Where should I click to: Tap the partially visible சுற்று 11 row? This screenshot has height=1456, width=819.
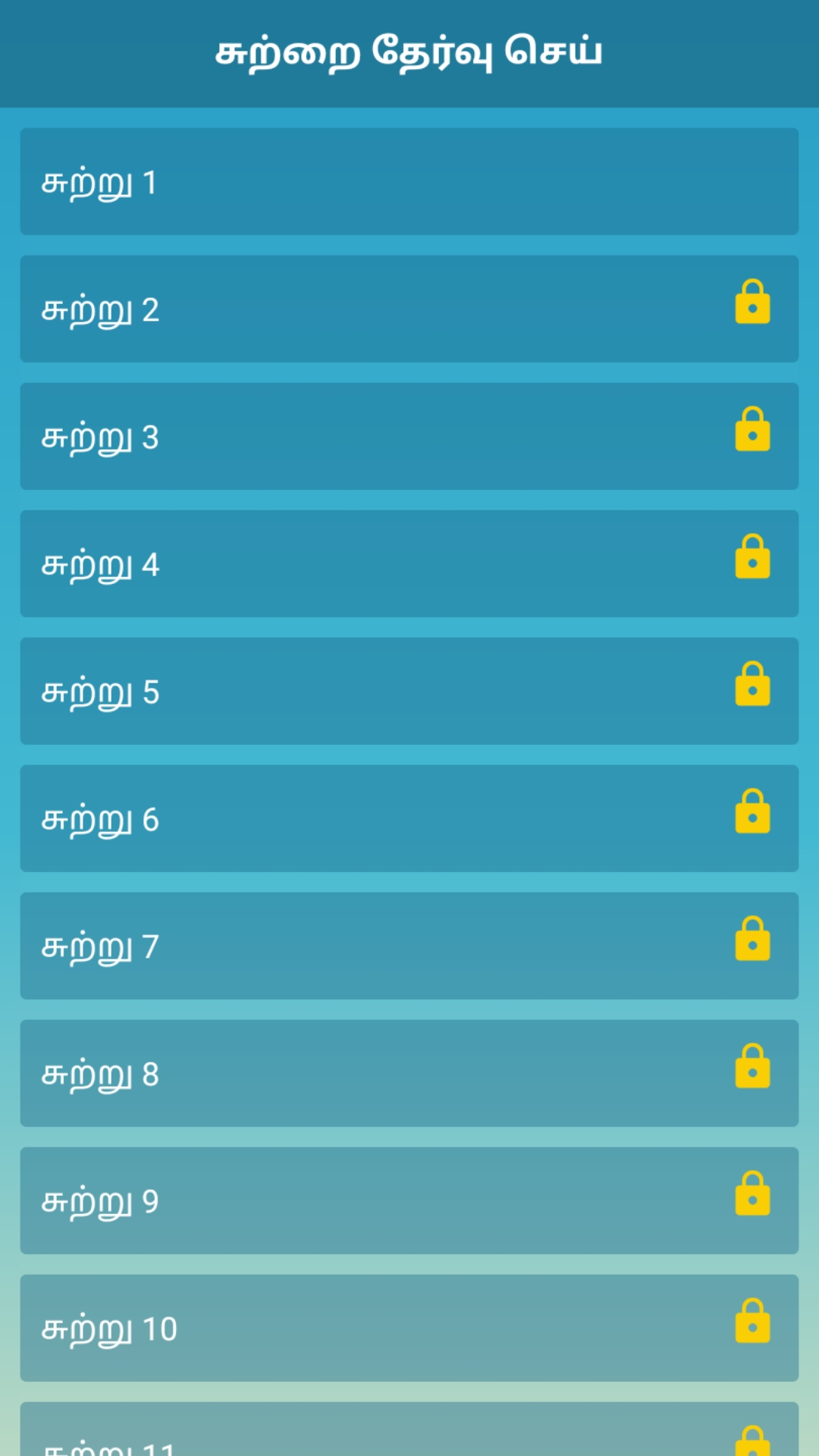[x=409, y=1432]
